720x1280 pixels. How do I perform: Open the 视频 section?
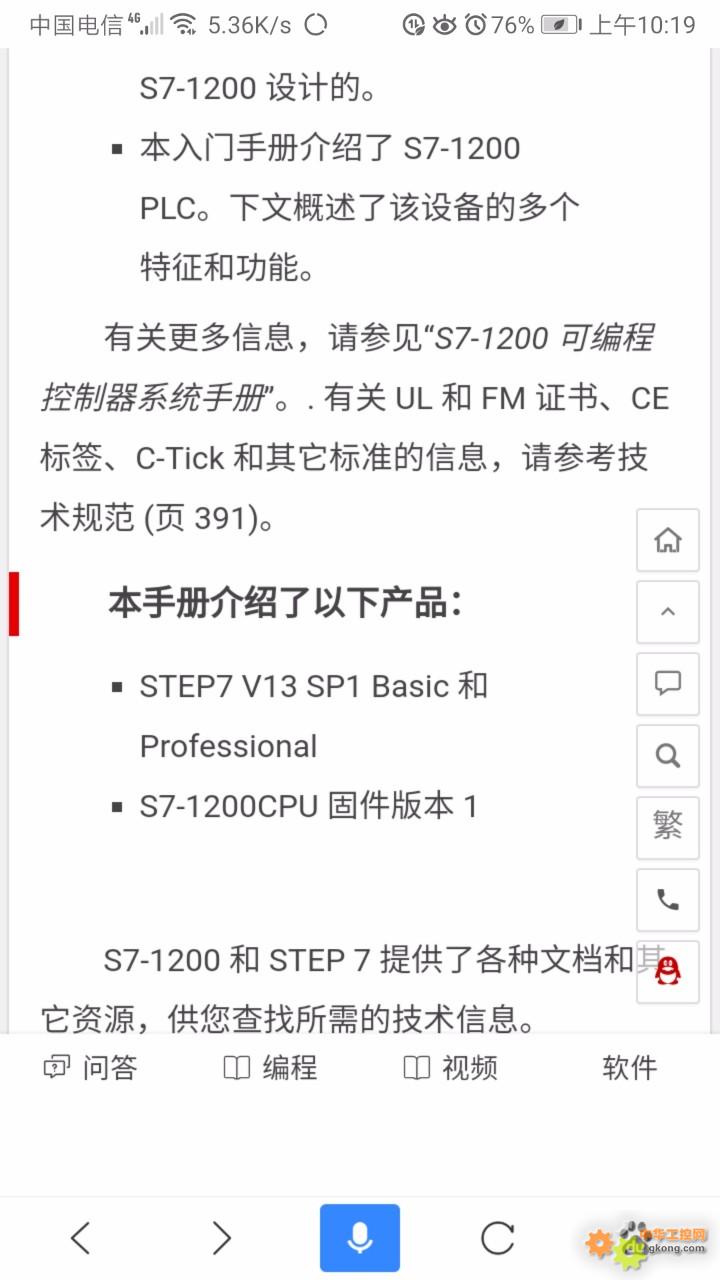coord(450,1068)
